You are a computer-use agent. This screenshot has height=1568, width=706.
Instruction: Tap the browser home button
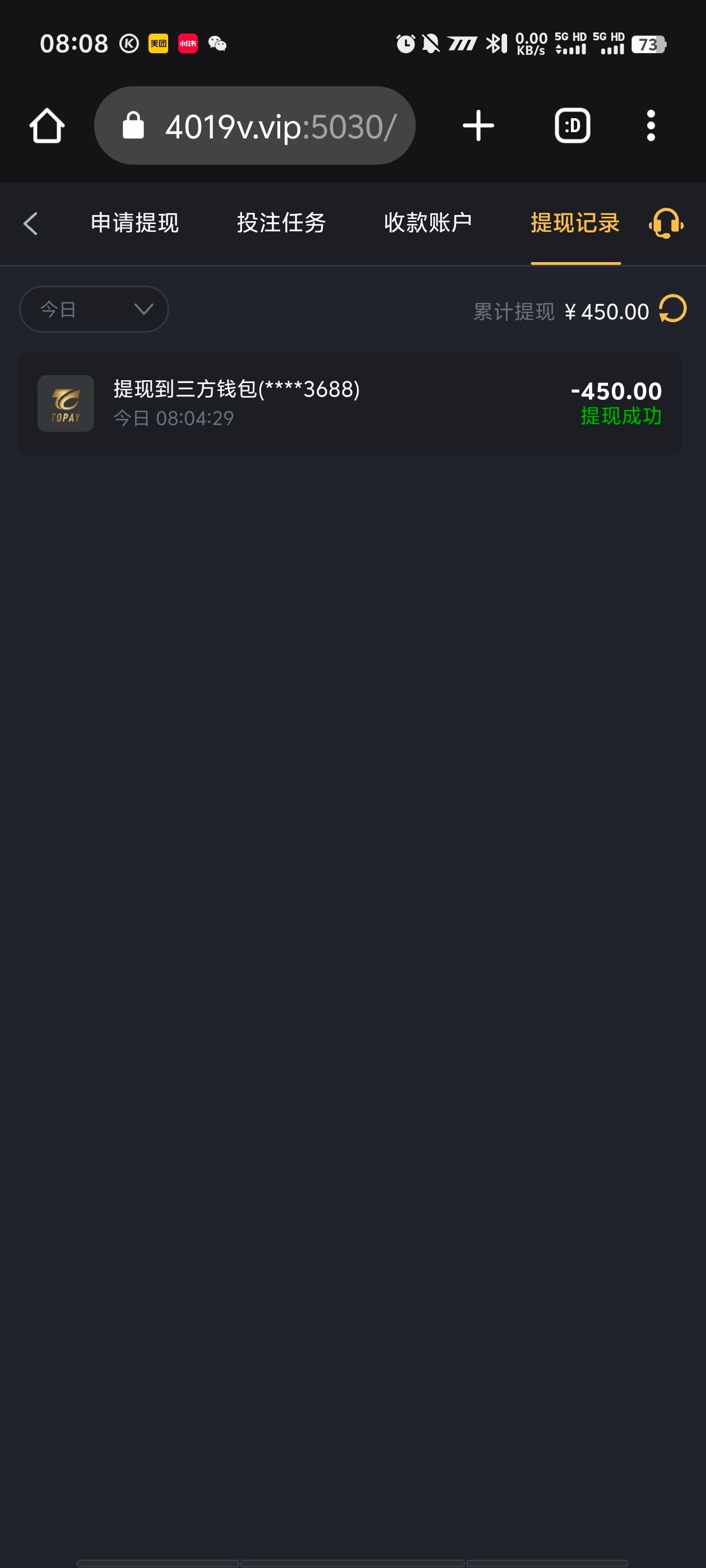[47, 126]
